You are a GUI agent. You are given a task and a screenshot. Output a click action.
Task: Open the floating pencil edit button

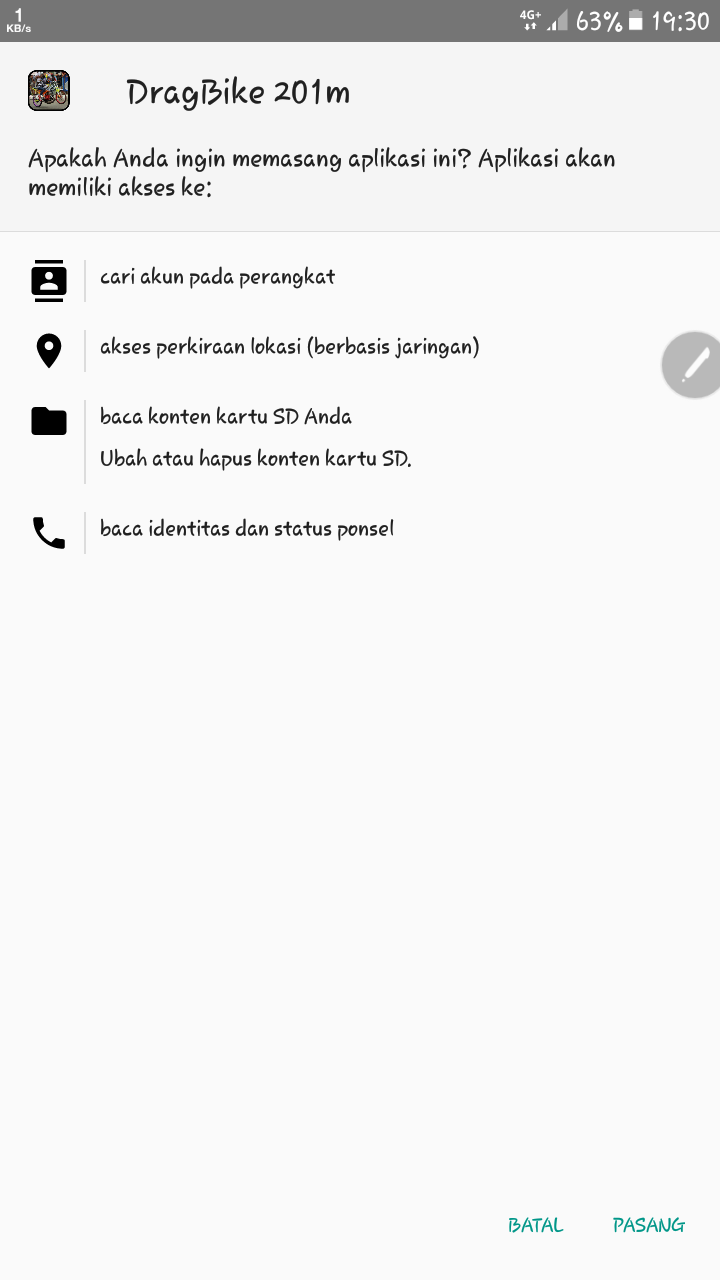(x=694, y=365)
